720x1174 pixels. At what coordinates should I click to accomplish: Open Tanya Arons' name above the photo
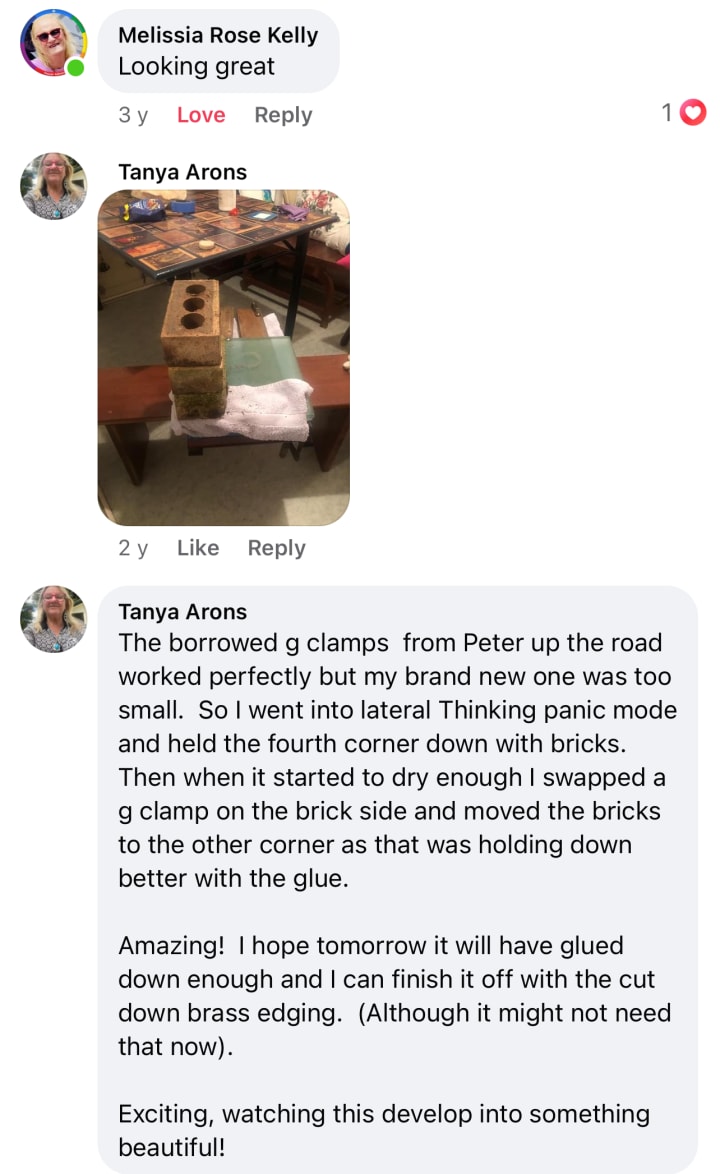pos(182,172)
